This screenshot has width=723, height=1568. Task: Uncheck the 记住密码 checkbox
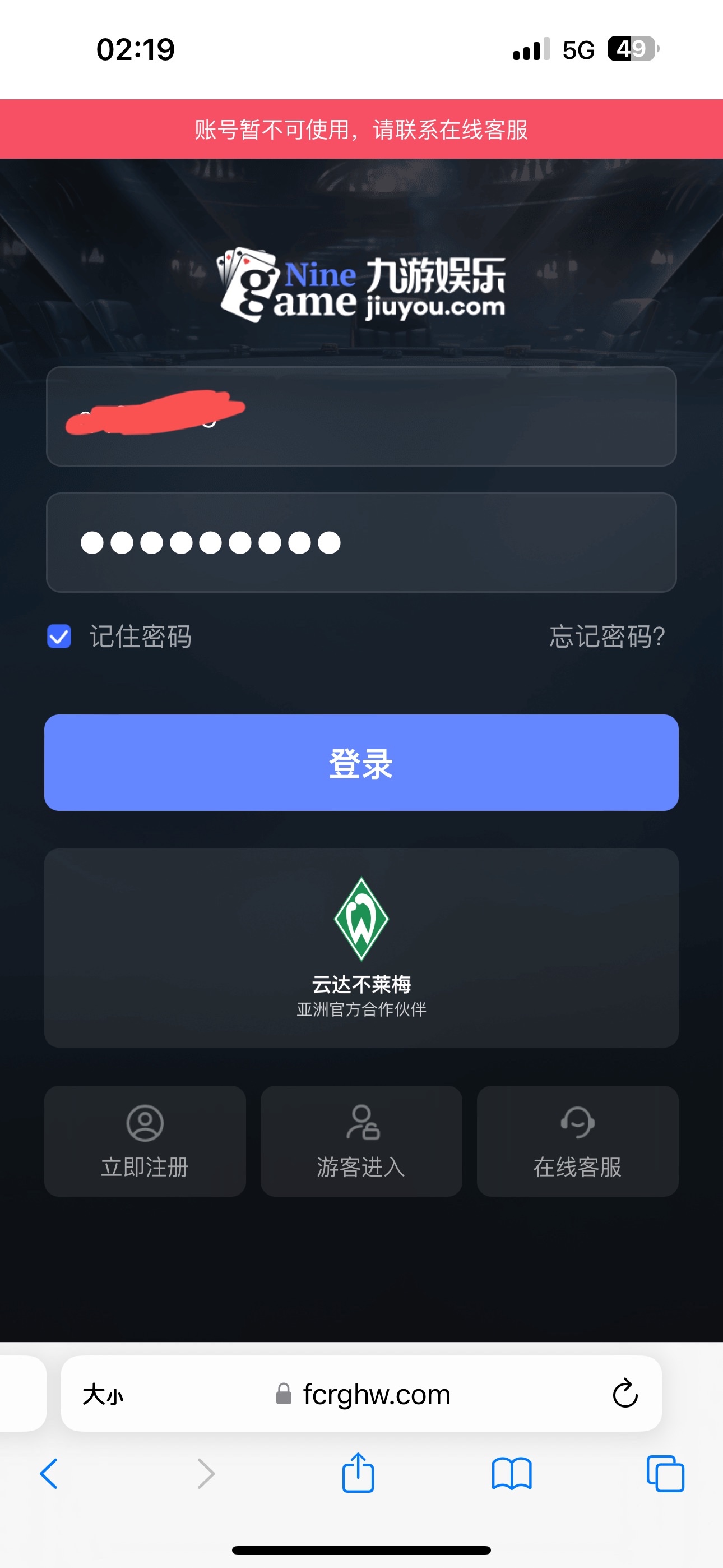(59, 637)
